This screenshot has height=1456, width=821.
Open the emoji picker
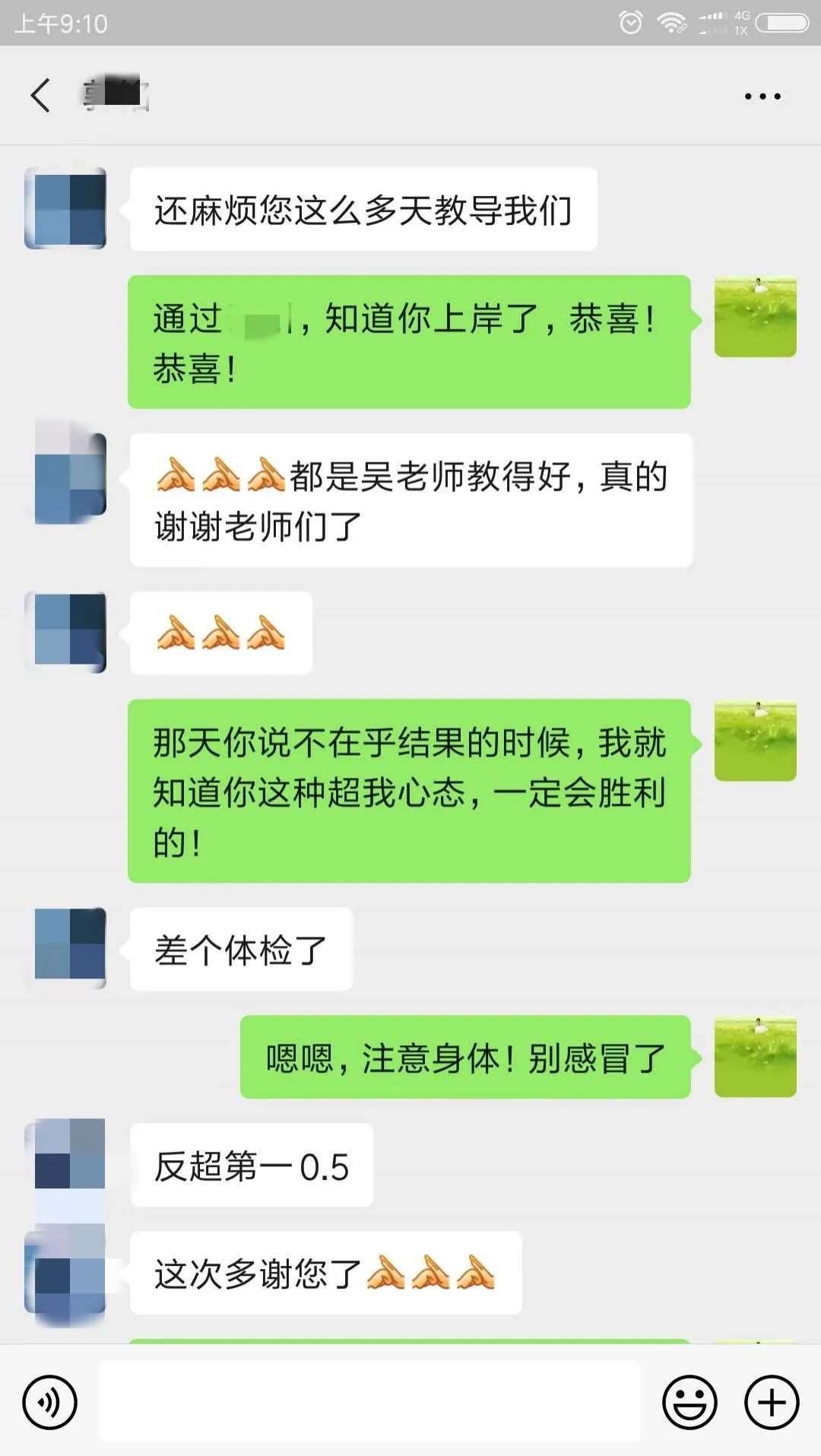pos(689,1401)
